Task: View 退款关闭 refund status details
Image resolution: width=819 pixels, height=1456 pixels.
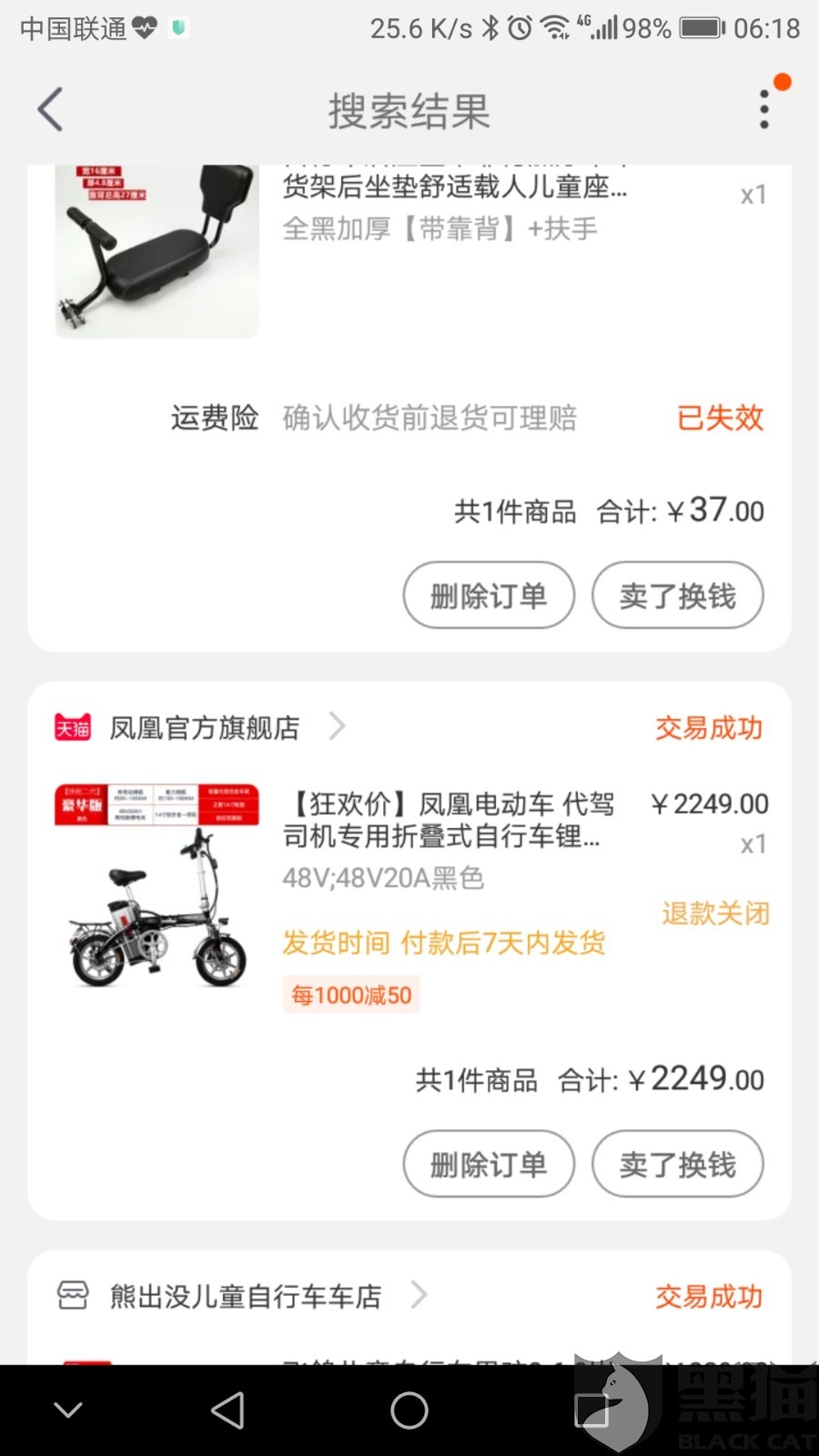Action: pyautogui.click(x=715, y=914)
